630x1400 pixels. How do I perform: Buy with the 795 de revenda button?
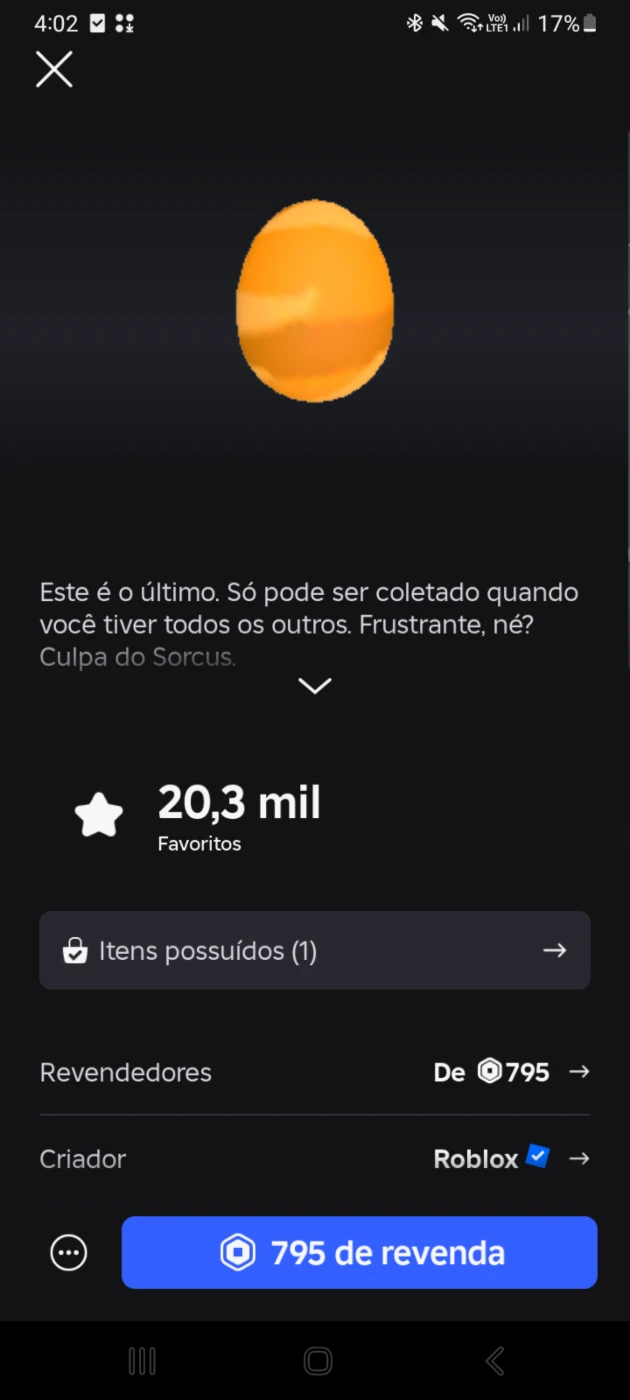point(359,1252)
